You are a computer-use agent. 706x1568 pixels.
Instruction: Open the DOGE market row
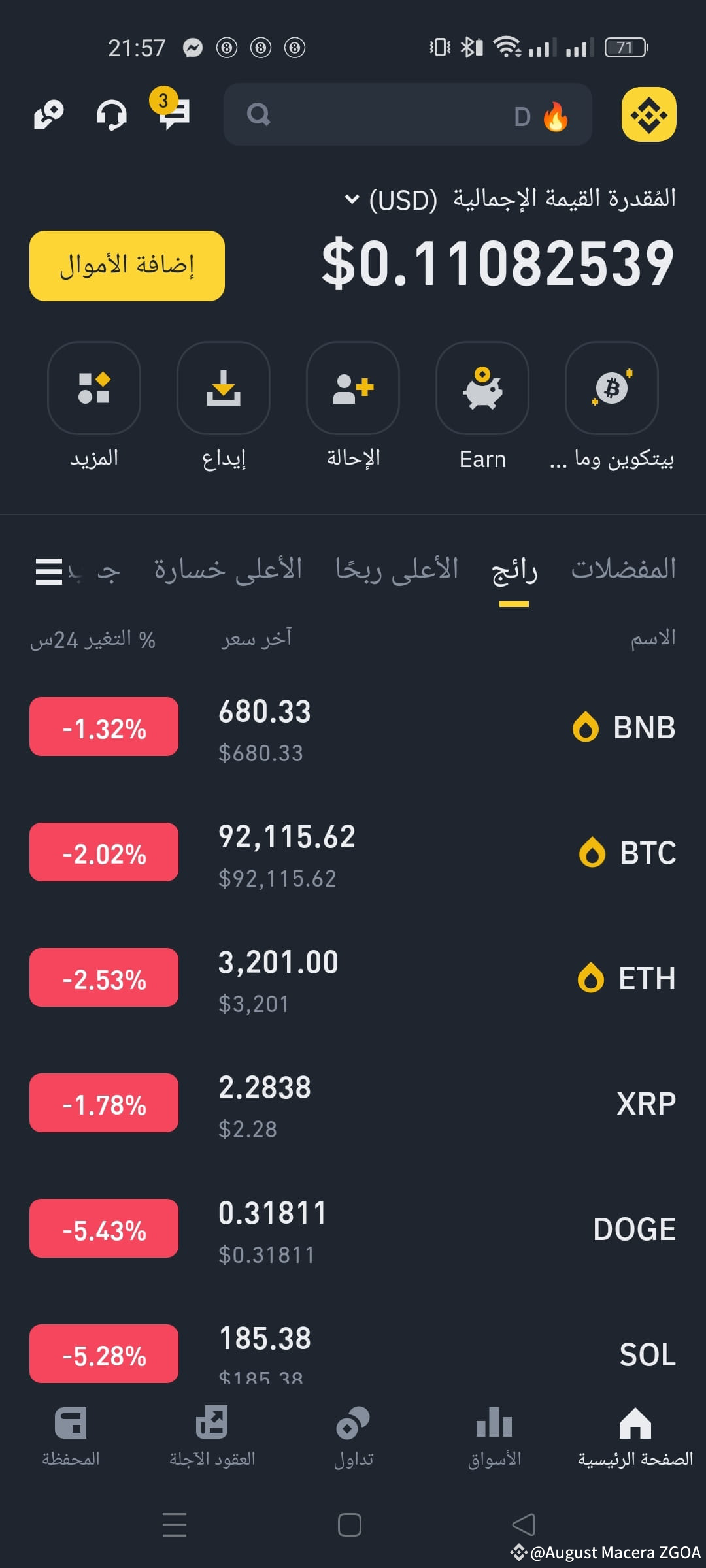[353, 1229]
